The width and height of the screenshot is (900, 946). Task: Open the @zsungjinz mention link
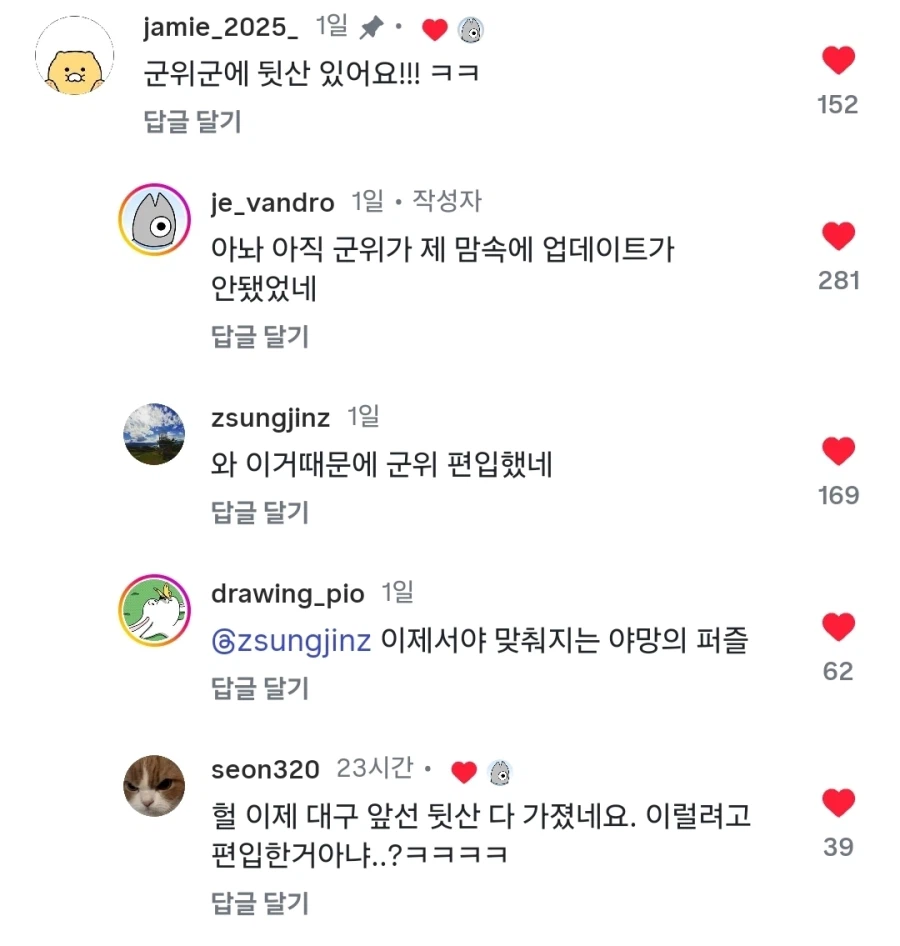(x=293, y=640)
